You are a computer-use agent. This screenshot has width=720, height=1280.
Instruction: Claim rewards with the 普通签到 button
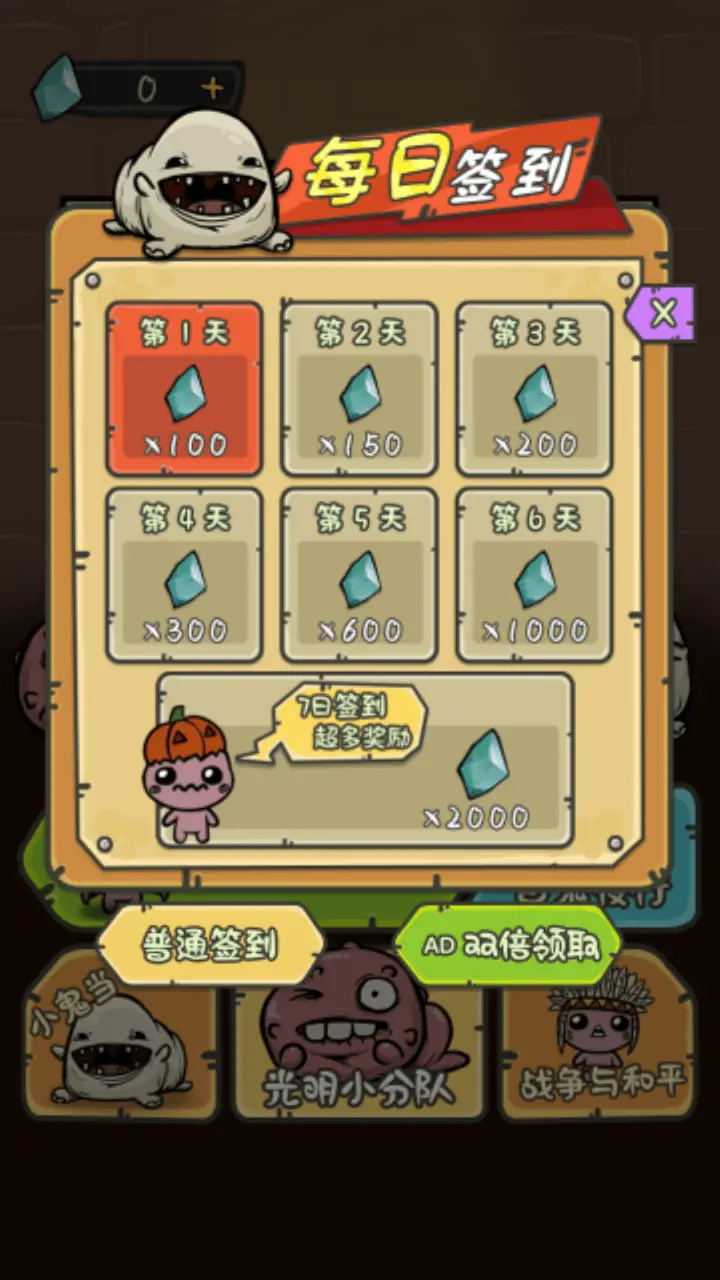208,943
